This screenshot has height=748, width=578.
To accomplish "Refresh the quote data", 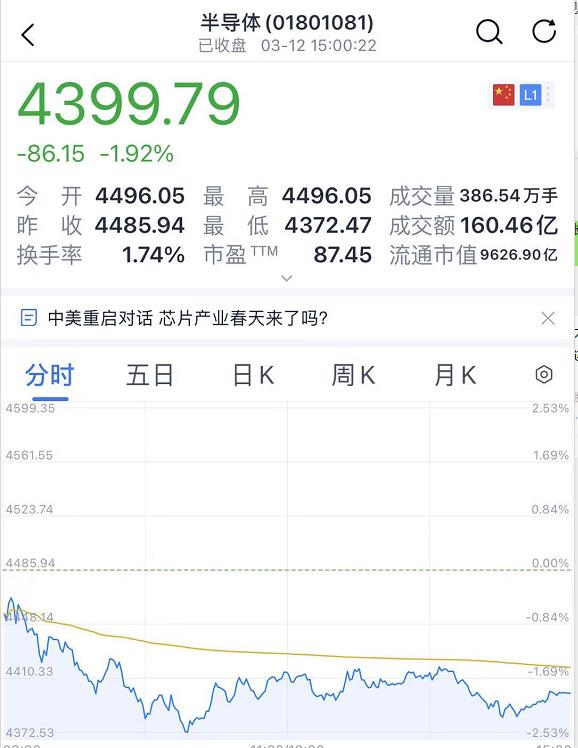I will [544, 31].
